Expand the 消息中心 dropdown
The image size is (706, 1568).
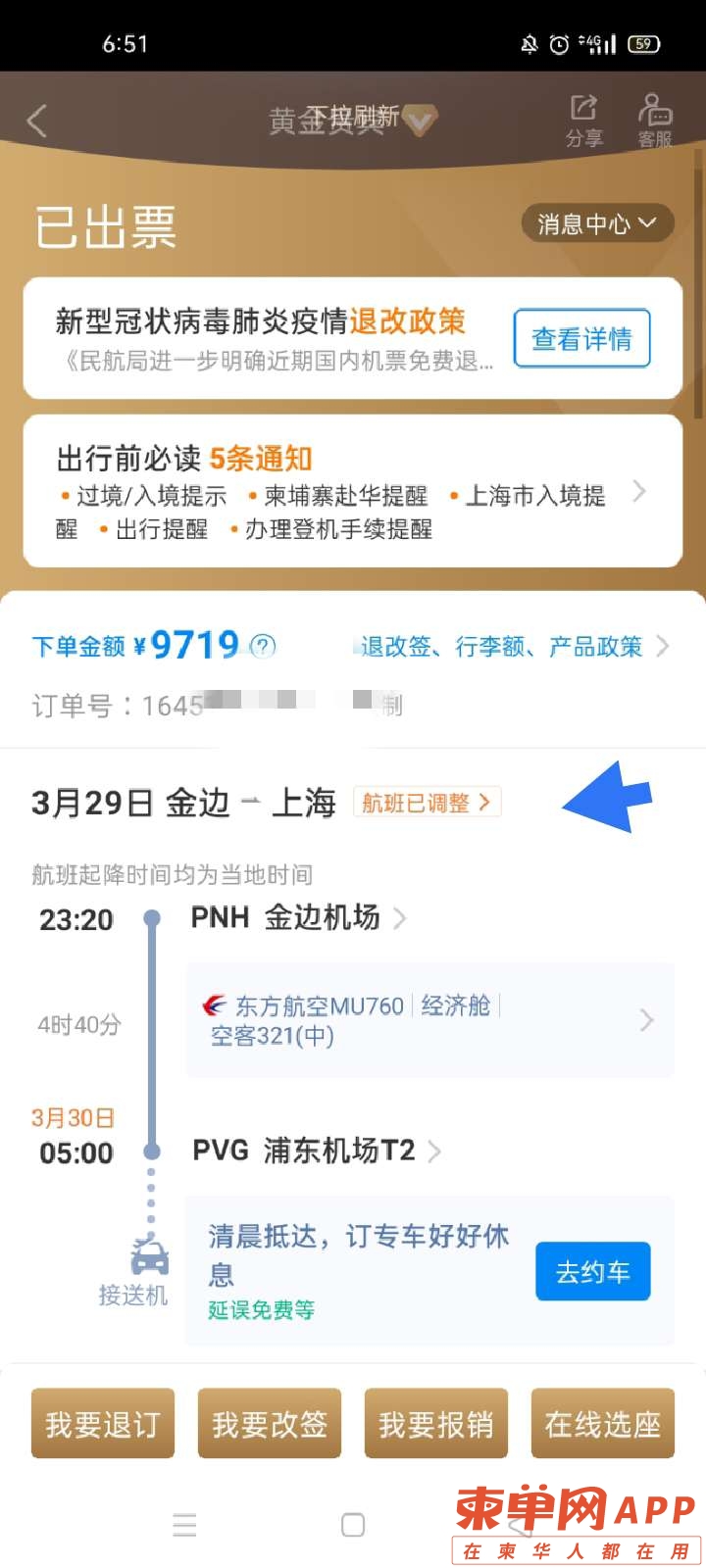point(596,224)
